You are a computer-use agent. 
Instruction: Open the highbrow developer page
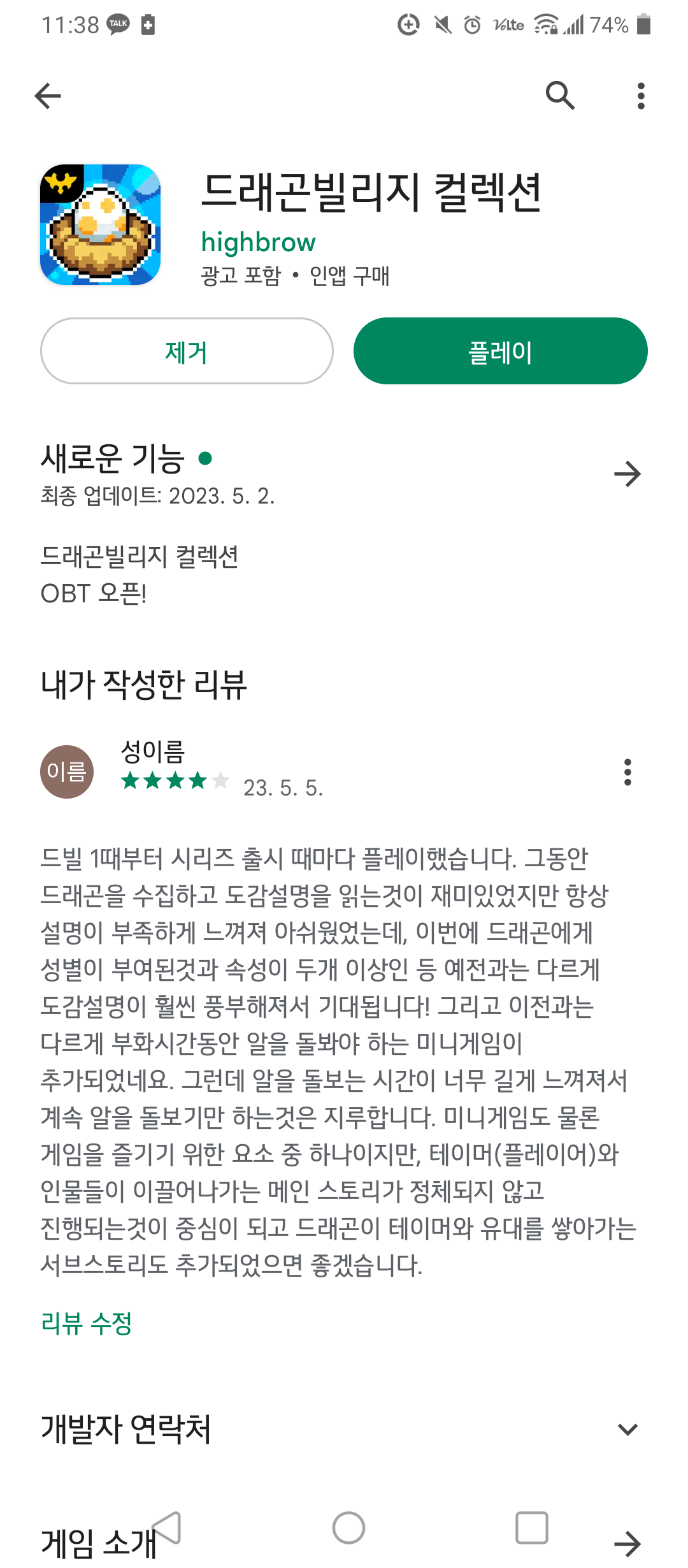[x=258, y=242]
